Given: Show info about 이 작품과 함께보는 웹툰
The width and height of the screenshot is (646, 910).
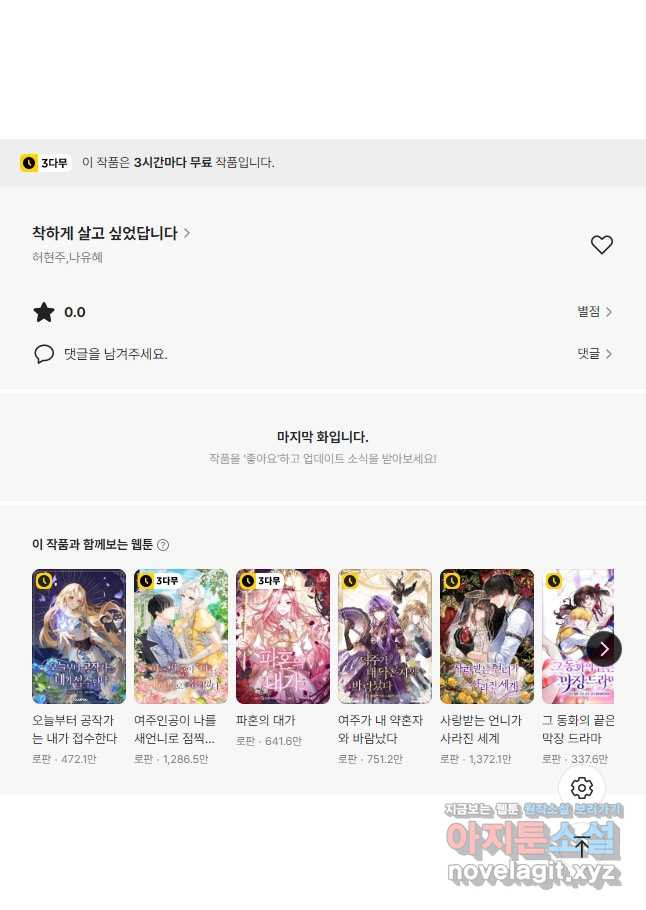Looking at the screenshot, I should coord(163,545).
